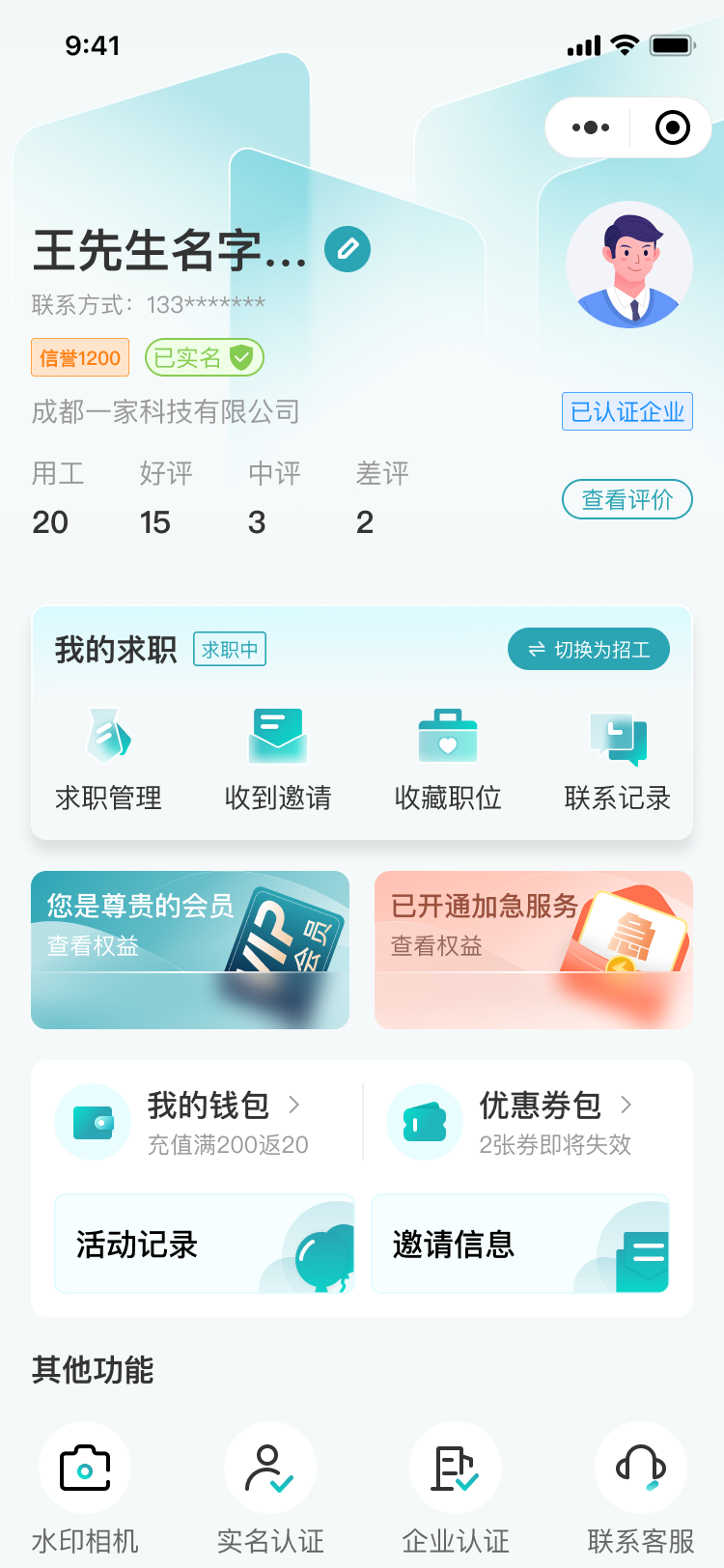This screenshot has height=1568, width=724.
Task: Open the 活动记录 card
Action: tap(205, 1244)
